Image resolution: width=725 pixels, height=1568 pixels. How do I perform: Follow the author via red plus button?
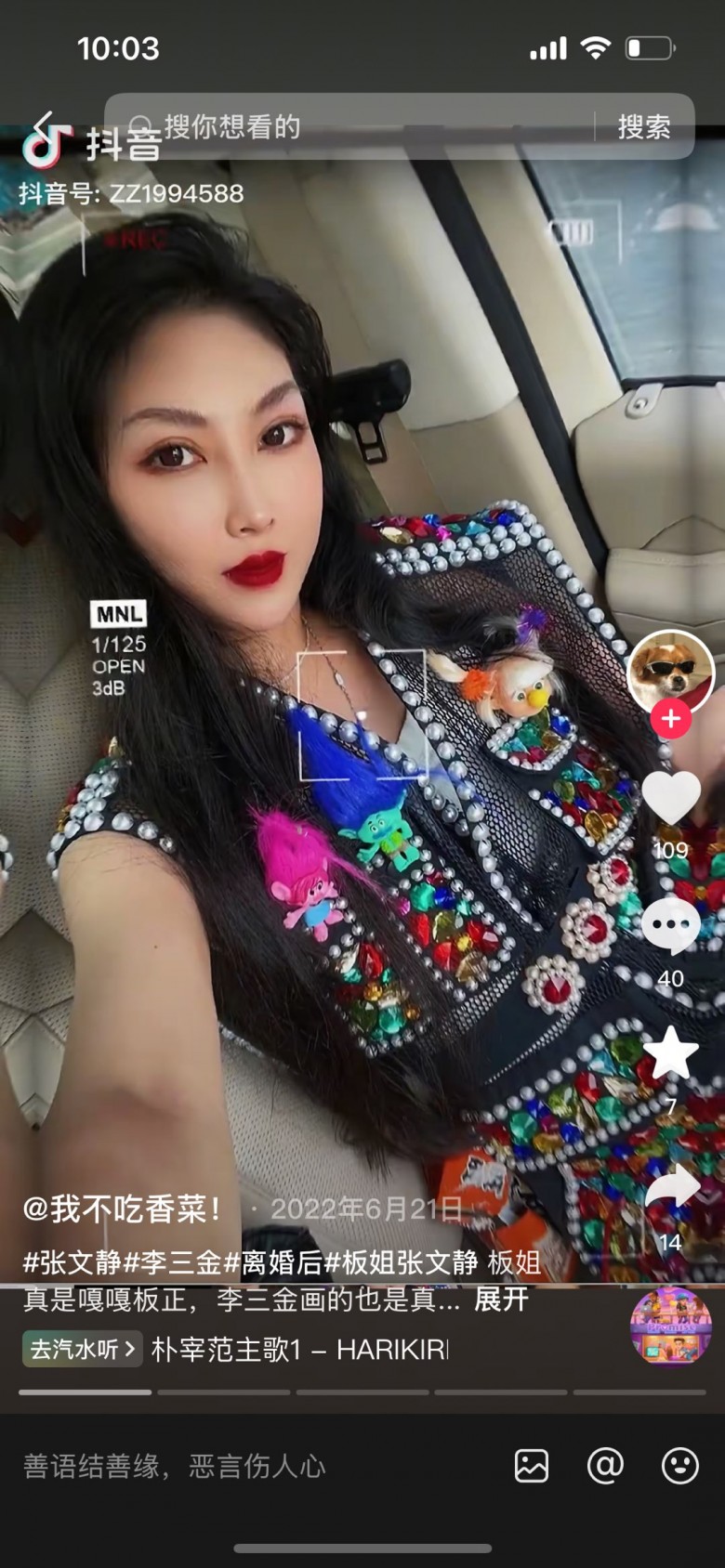click(x=670, y=719)
